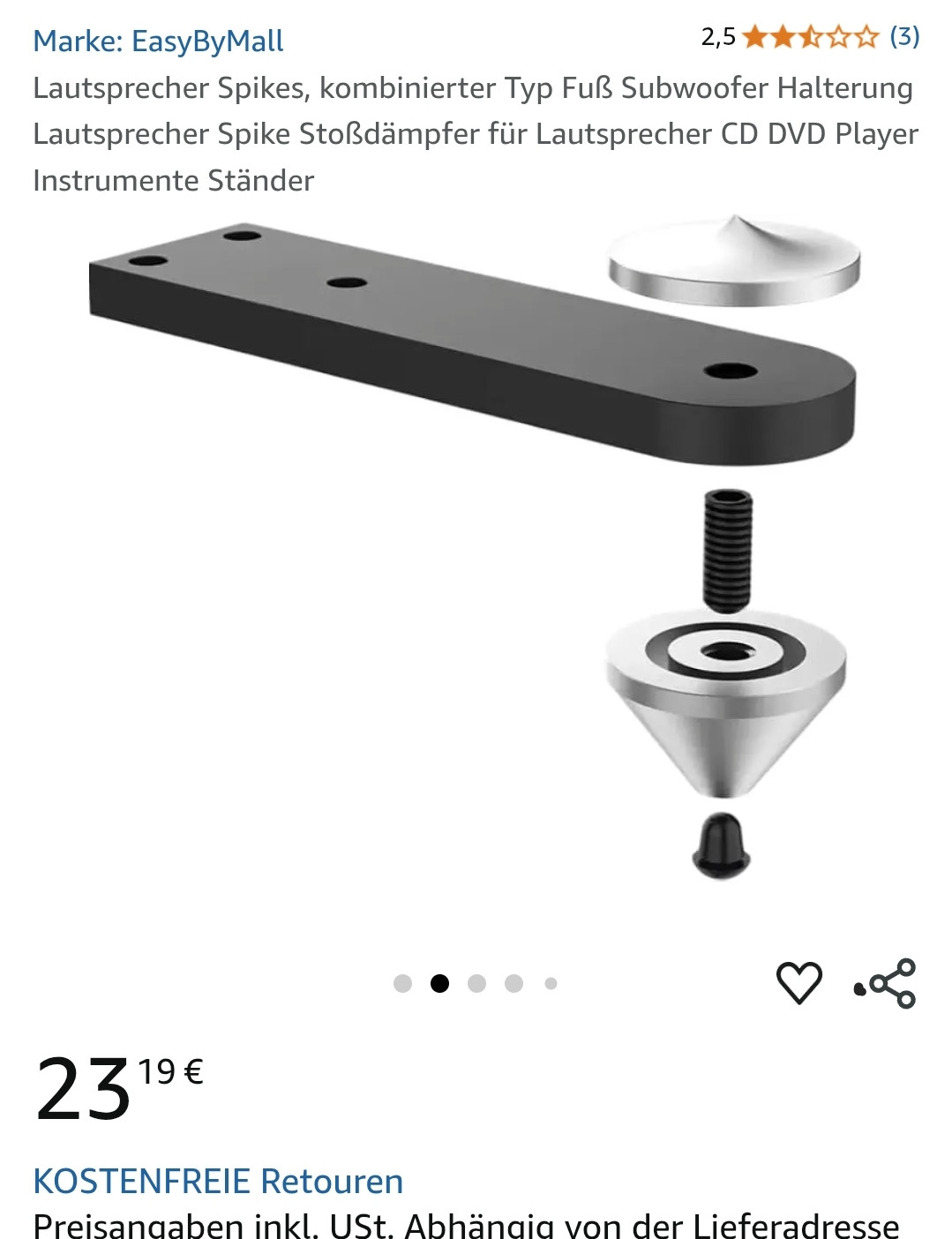952x1239 pixels.
Task: Open the 2,5 star customer ratings
Action: [810, 37]
